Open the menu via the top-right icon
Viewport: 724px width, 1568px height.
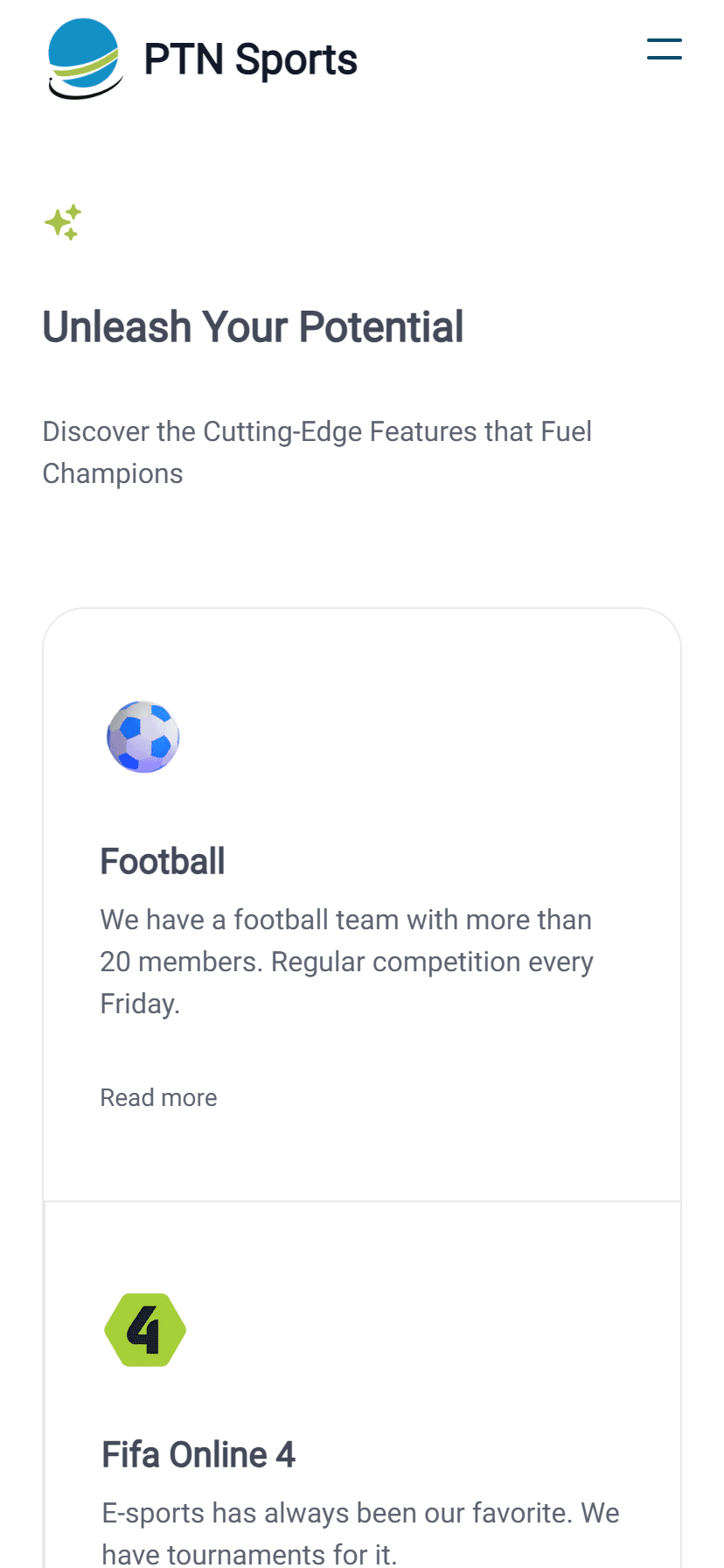664,49
